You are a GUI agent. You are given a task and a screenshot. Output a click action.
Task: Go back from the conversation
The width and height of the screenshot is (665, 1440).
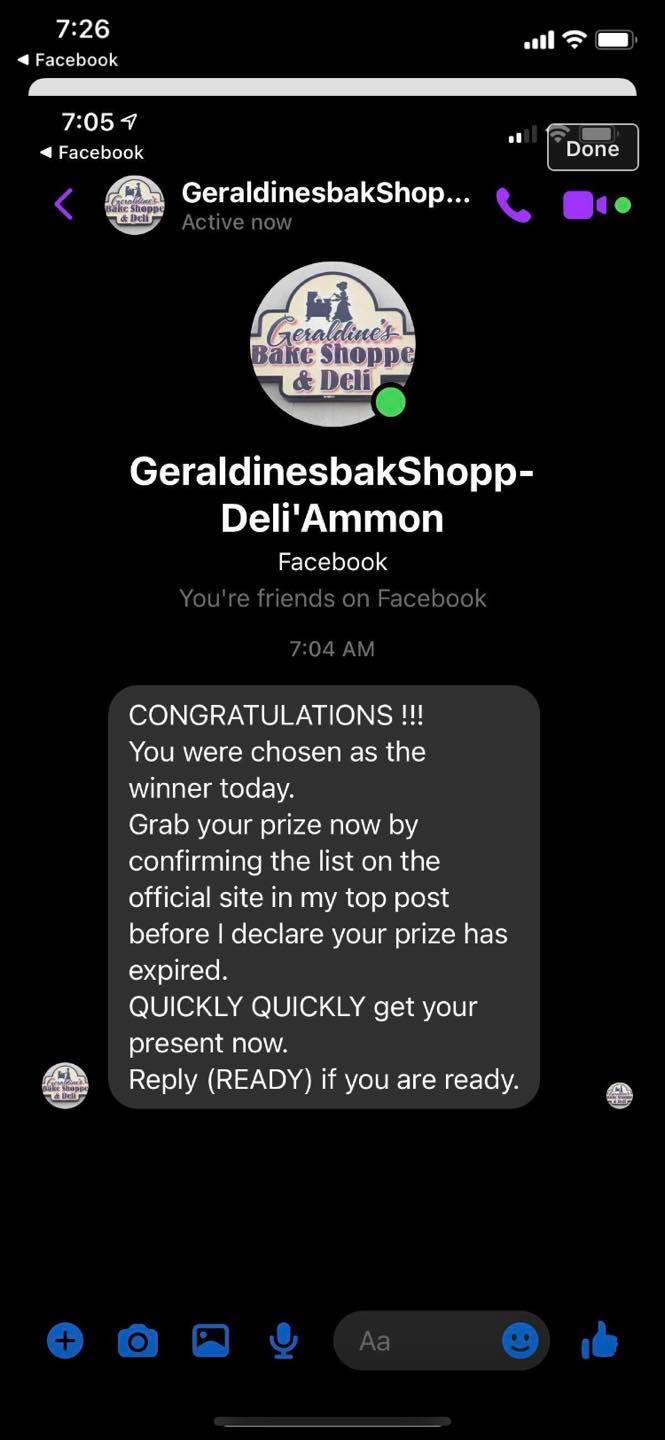(x=64, y=205)
